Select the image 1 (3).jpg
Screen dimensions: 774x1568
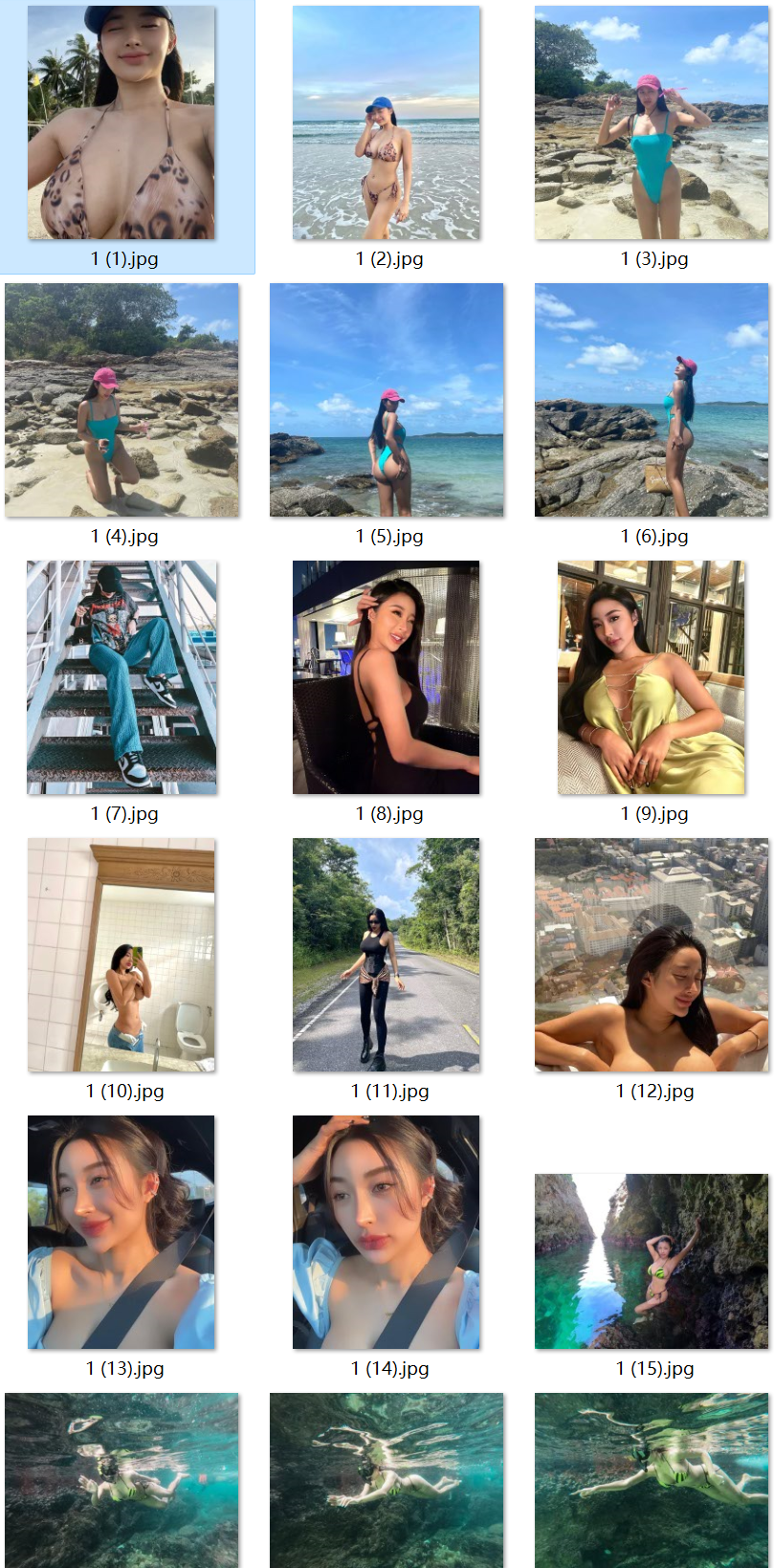[x=652, y=122]
